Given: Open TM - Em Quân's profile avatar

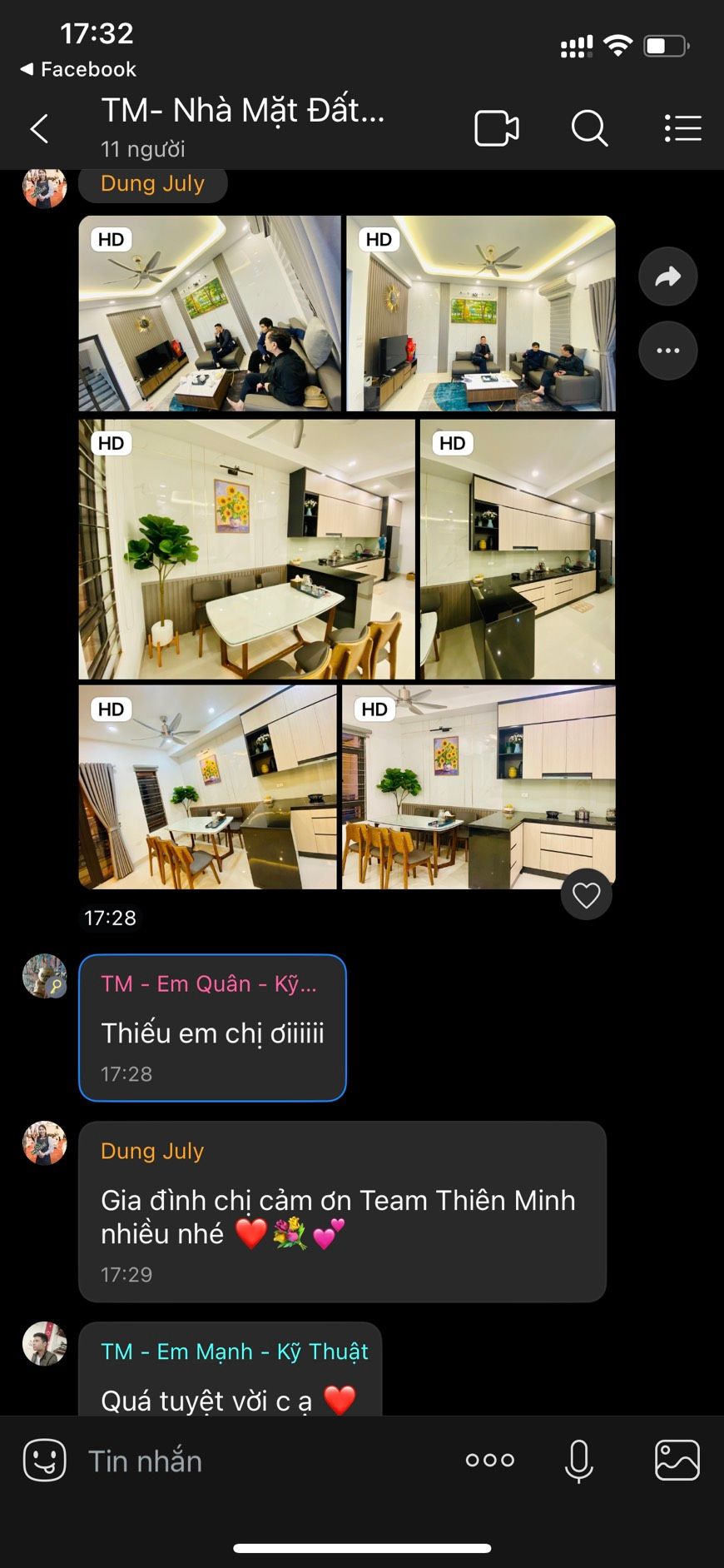Looking at the screenshot, I should pos(45,976).
